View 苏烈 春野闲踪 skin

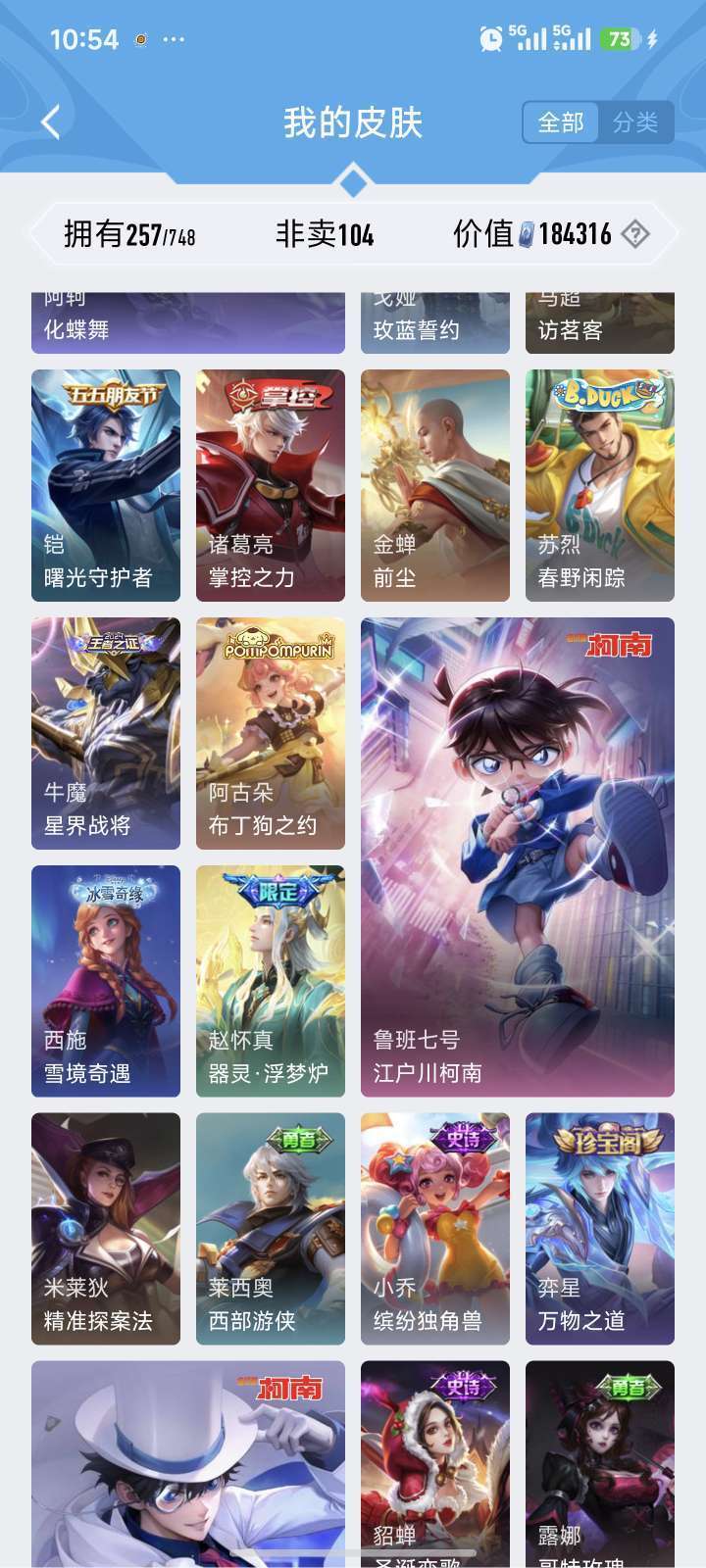coord(600,485)
